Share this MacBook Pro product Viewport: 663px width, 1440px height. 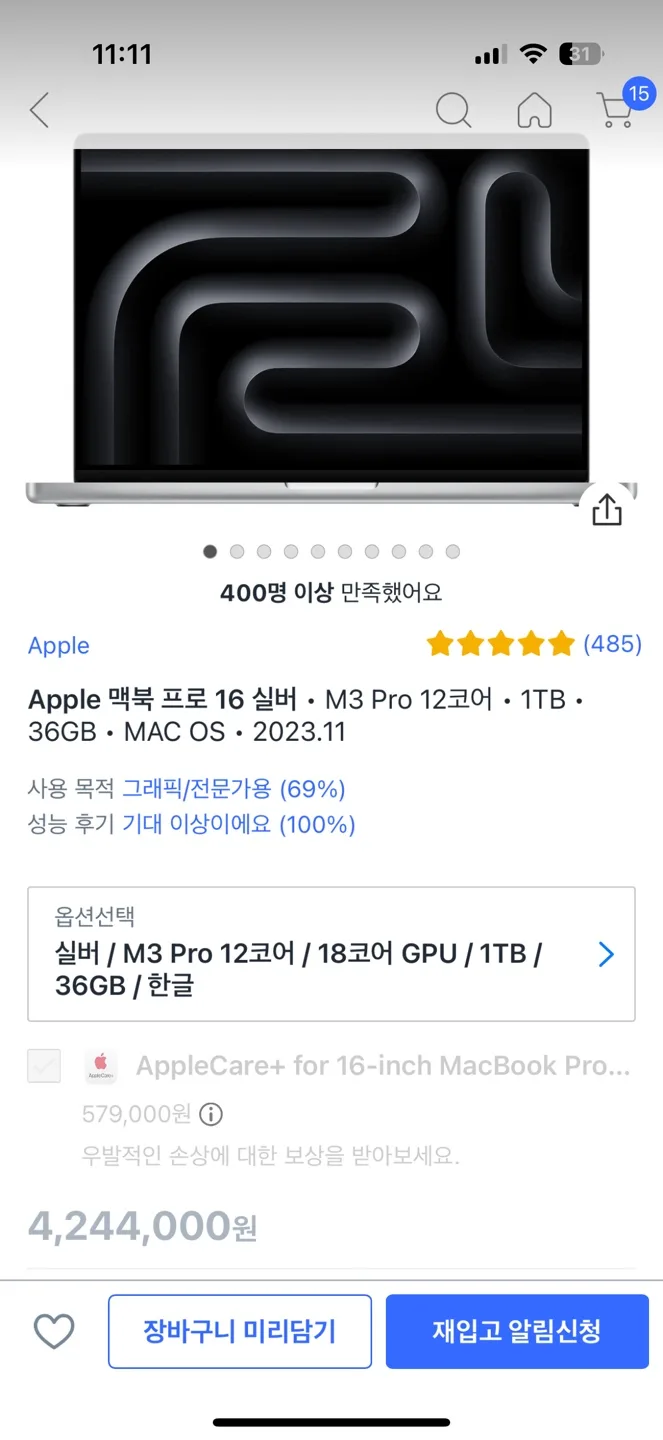pos(606,509)
